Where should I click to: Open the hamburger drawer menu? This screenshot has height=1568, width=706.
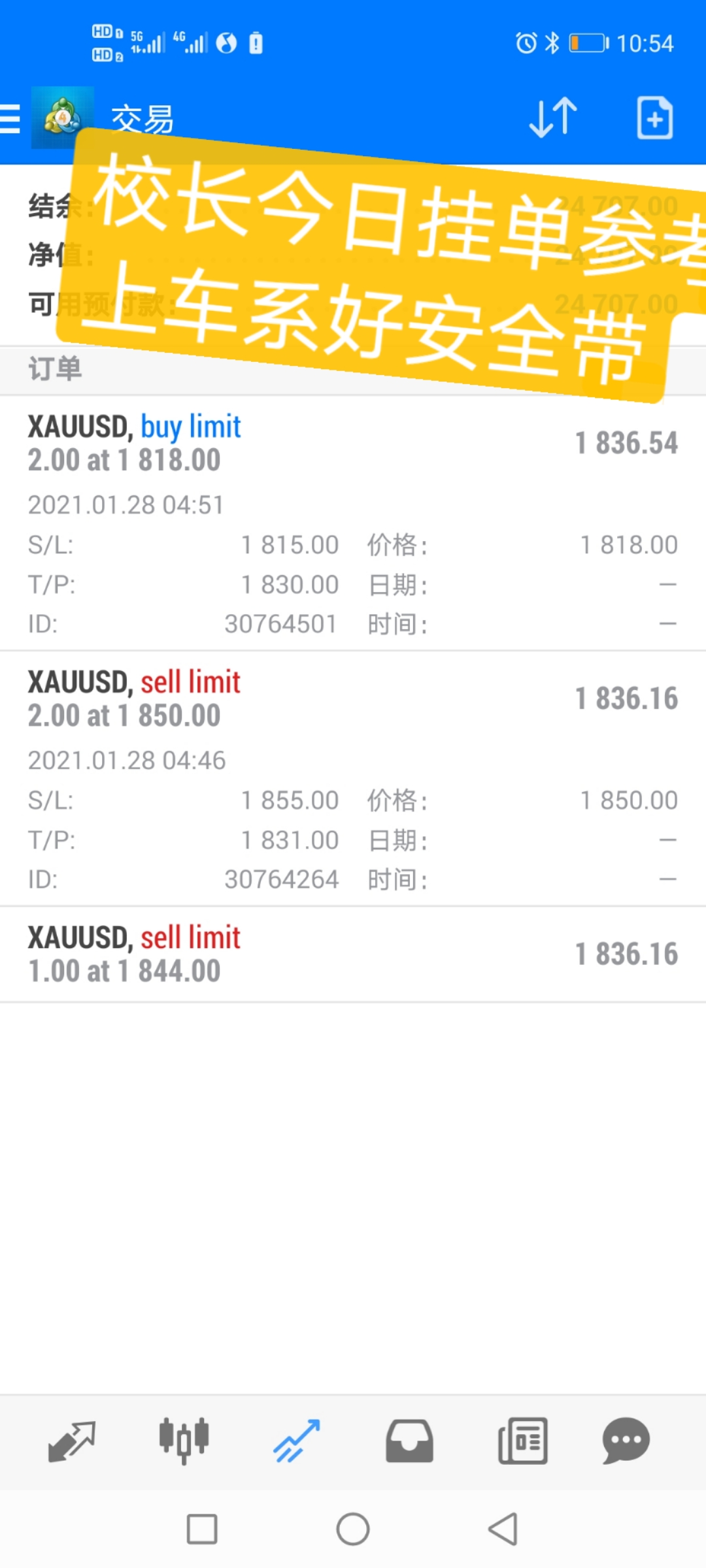pos(9,119)
